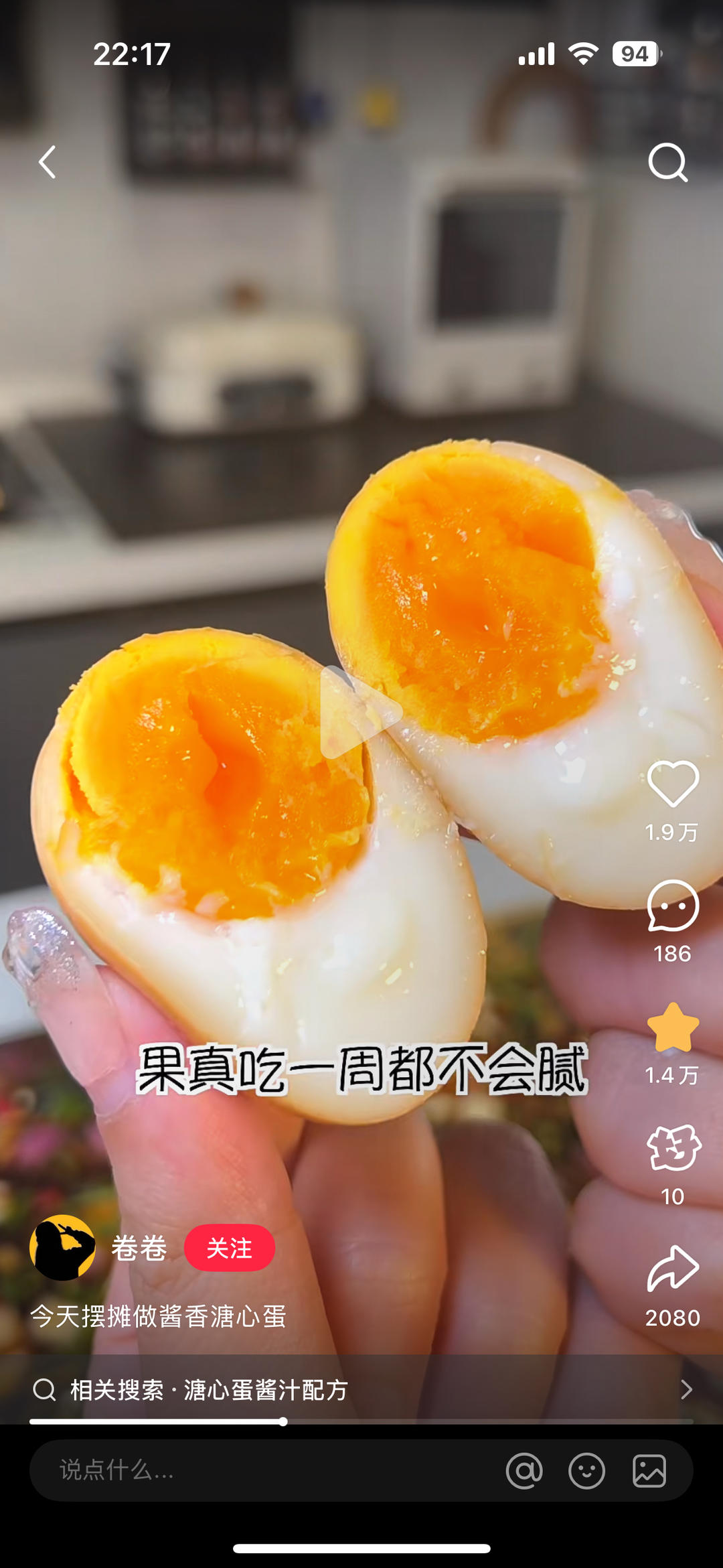
Task: Go back with the top-left arrow
Action: [47, 162]
